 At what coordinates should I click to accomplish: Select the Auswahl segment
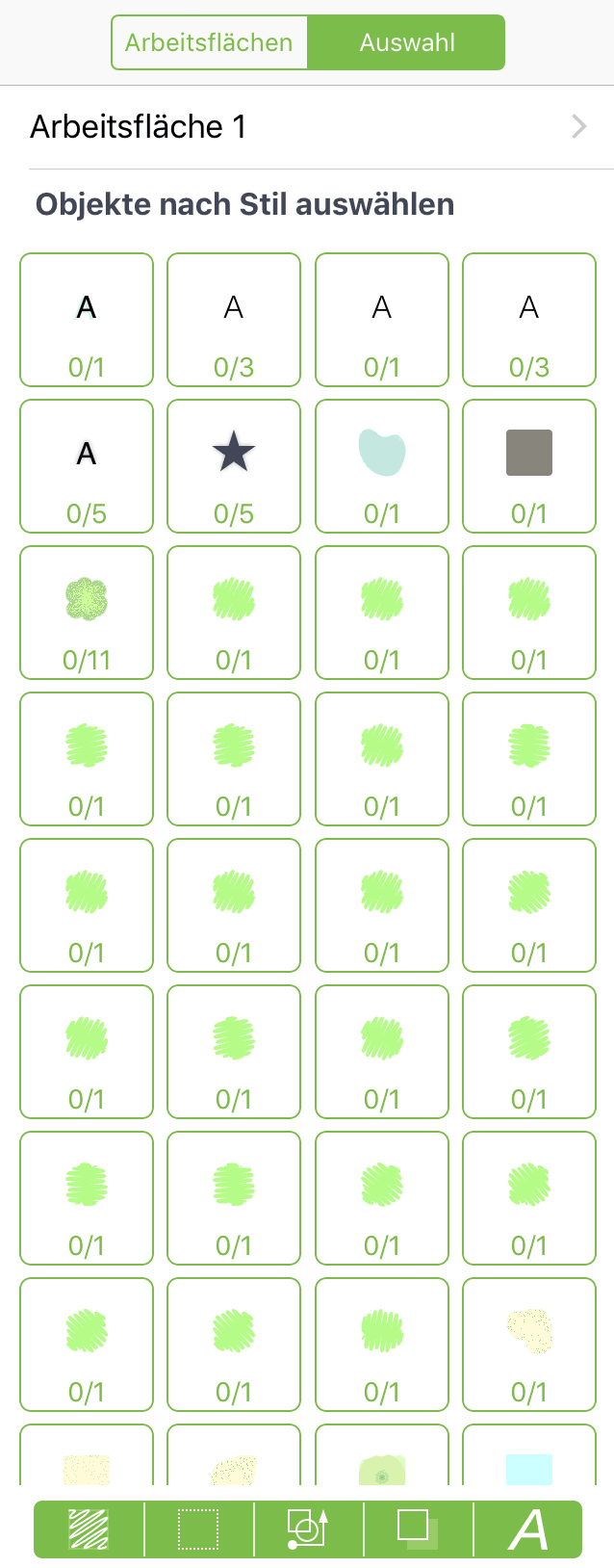click(x=407, y=42)
